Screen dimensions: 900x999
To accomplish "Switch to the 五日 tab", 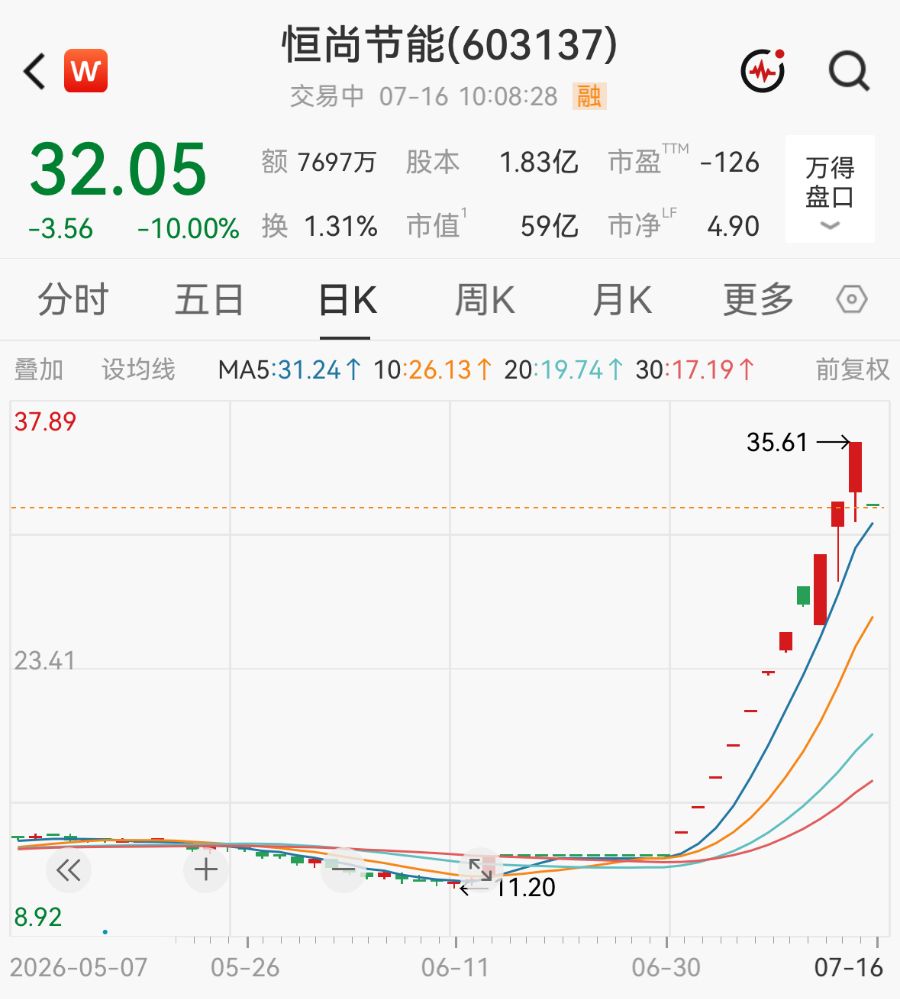I will click(x=210, y=299).
